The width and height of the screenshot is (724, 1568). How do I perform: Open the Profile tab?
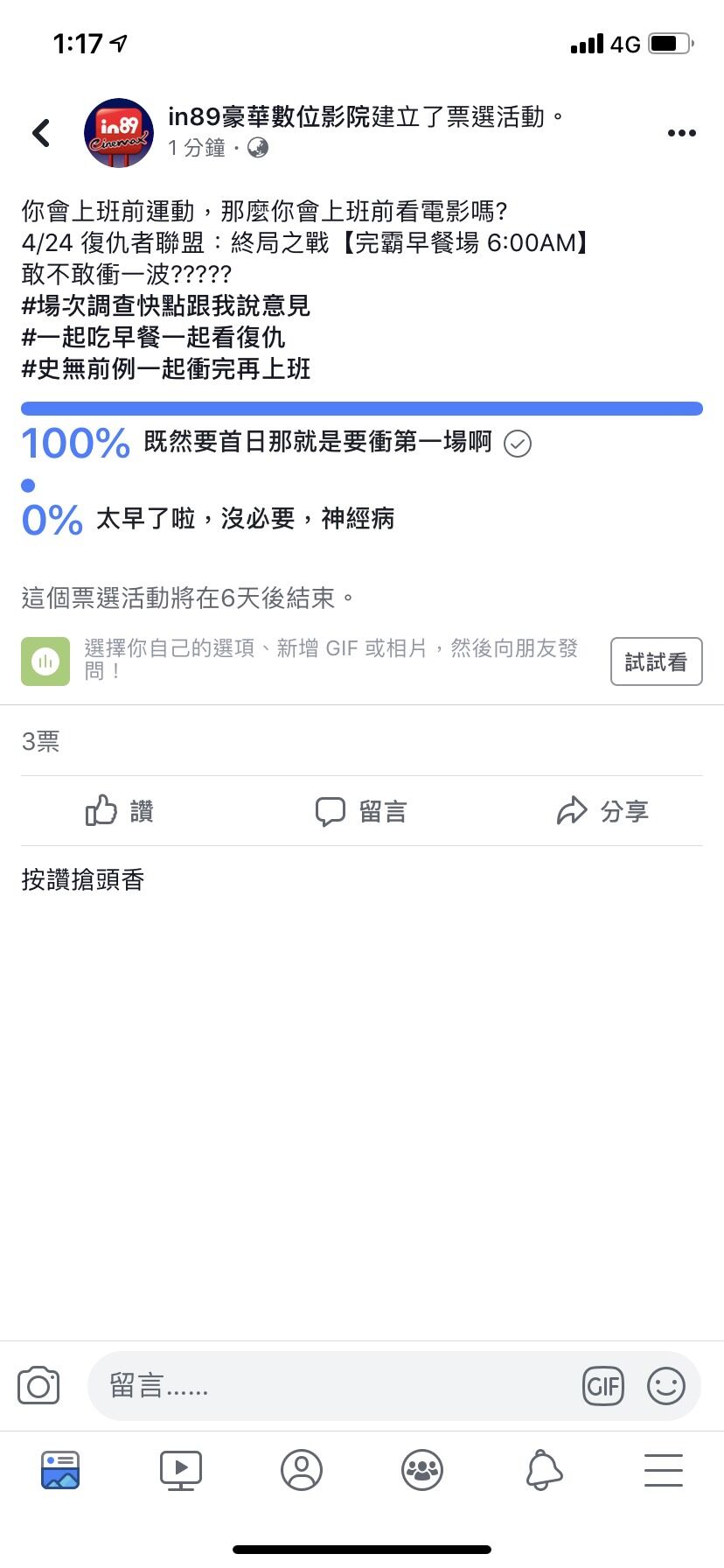[x=302, y=1470]
